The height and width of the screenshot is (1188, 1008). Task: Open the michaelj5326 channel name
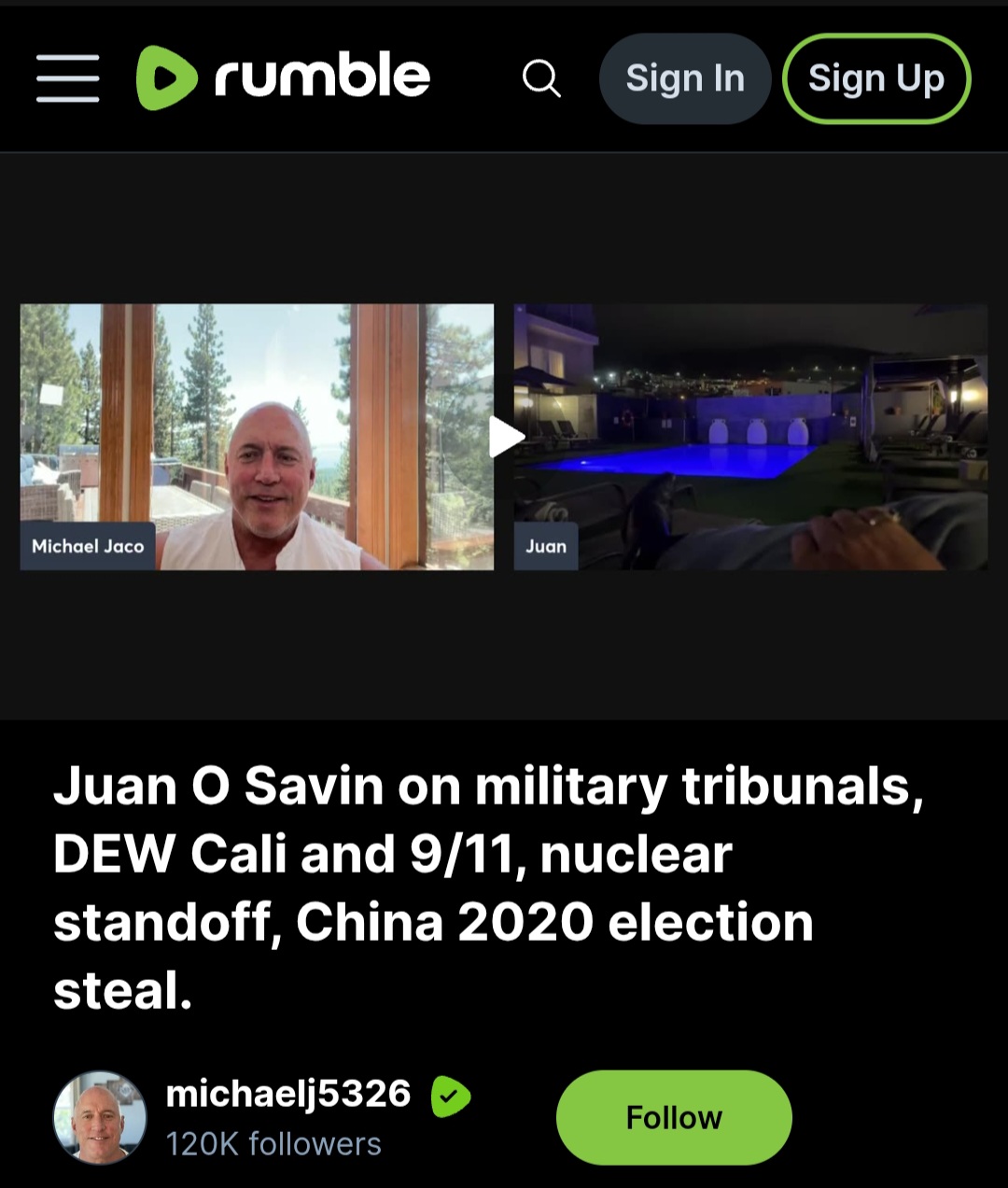coord(288,1093)
